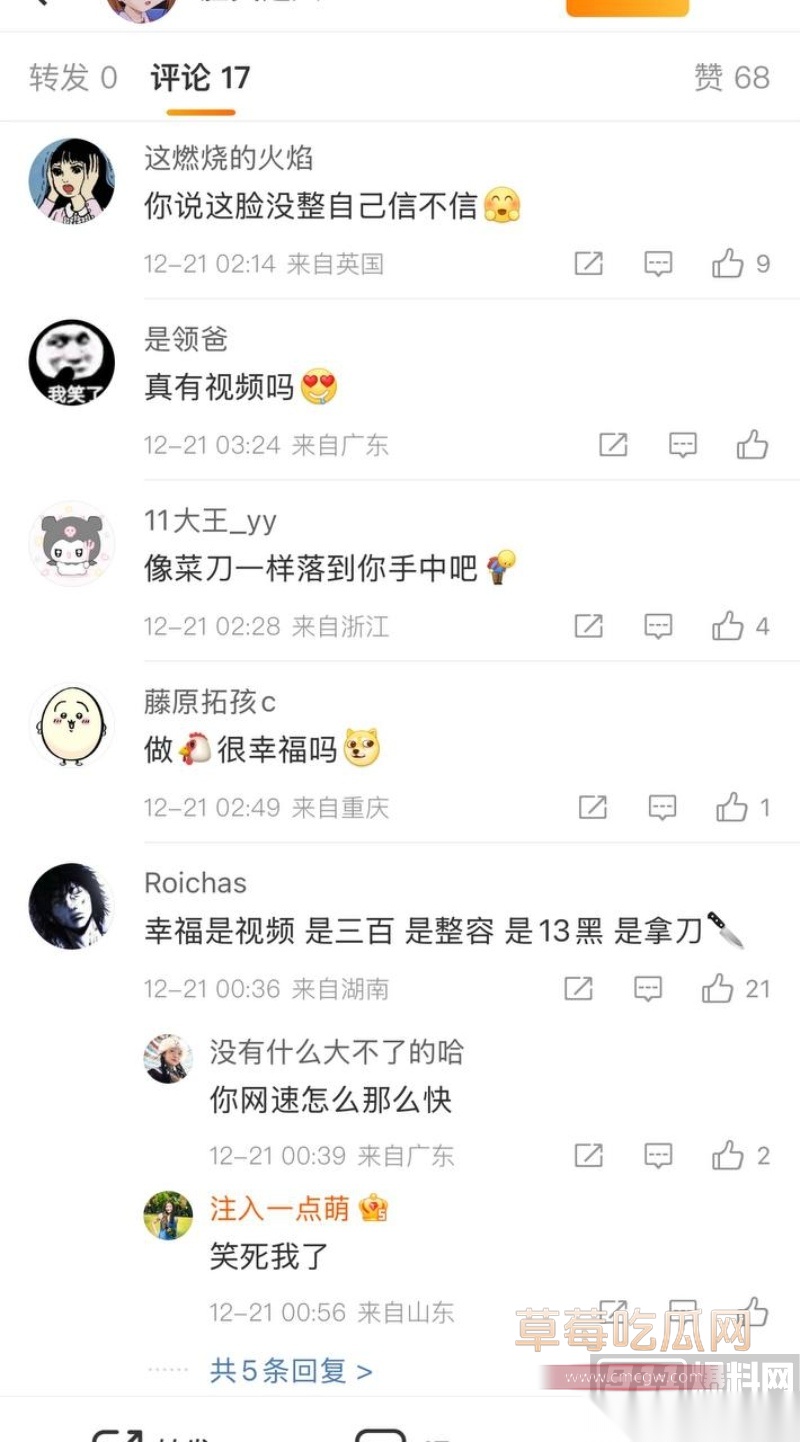Image resolution: width=800 pixels, height=1442 pixels.
Task: Tap 是领爸's avatar picture
Action: pyautogui.click(x=70, y=362)
